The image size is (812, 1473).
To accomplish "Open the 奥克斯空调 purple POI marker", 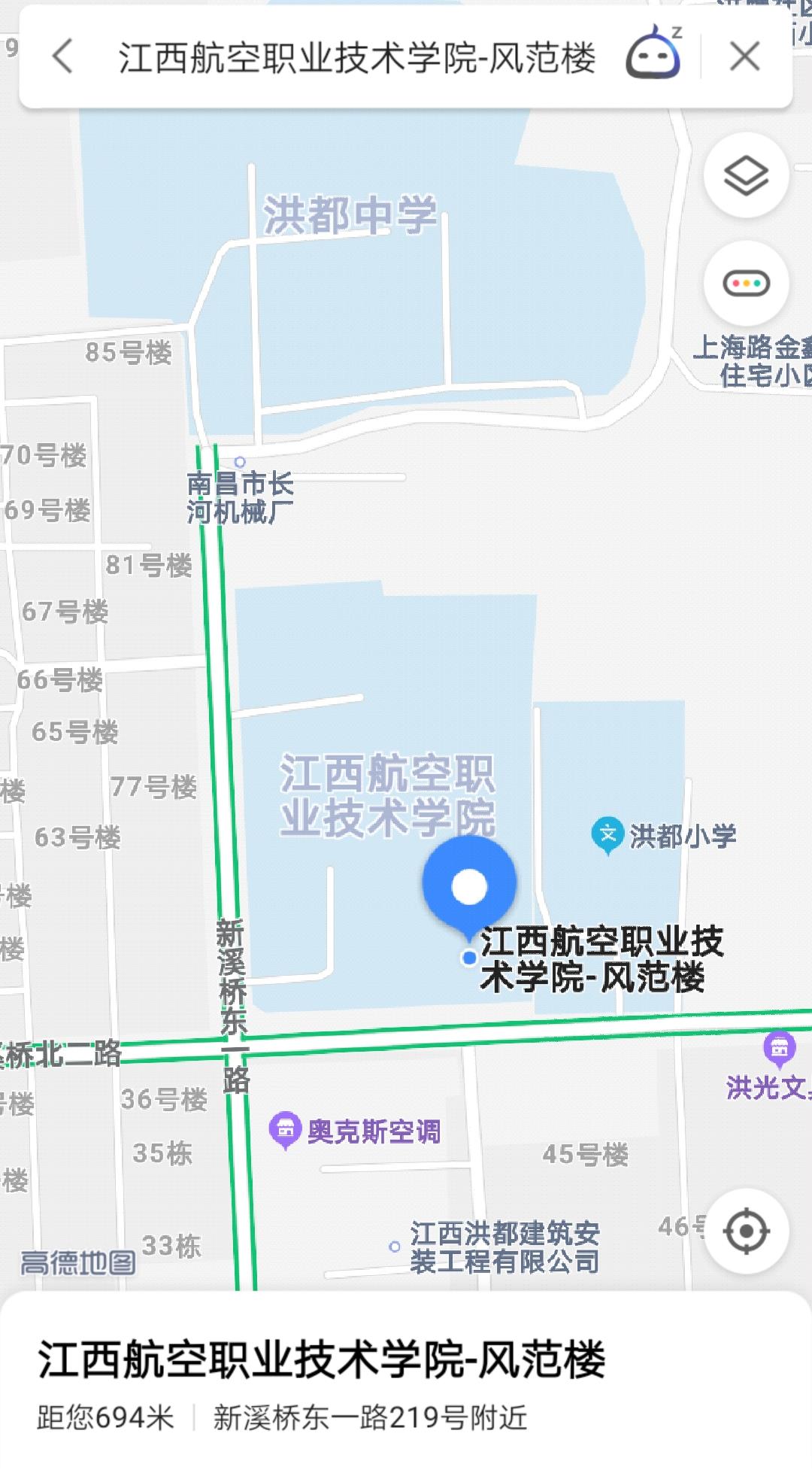I will click(x=287, y=1127).
